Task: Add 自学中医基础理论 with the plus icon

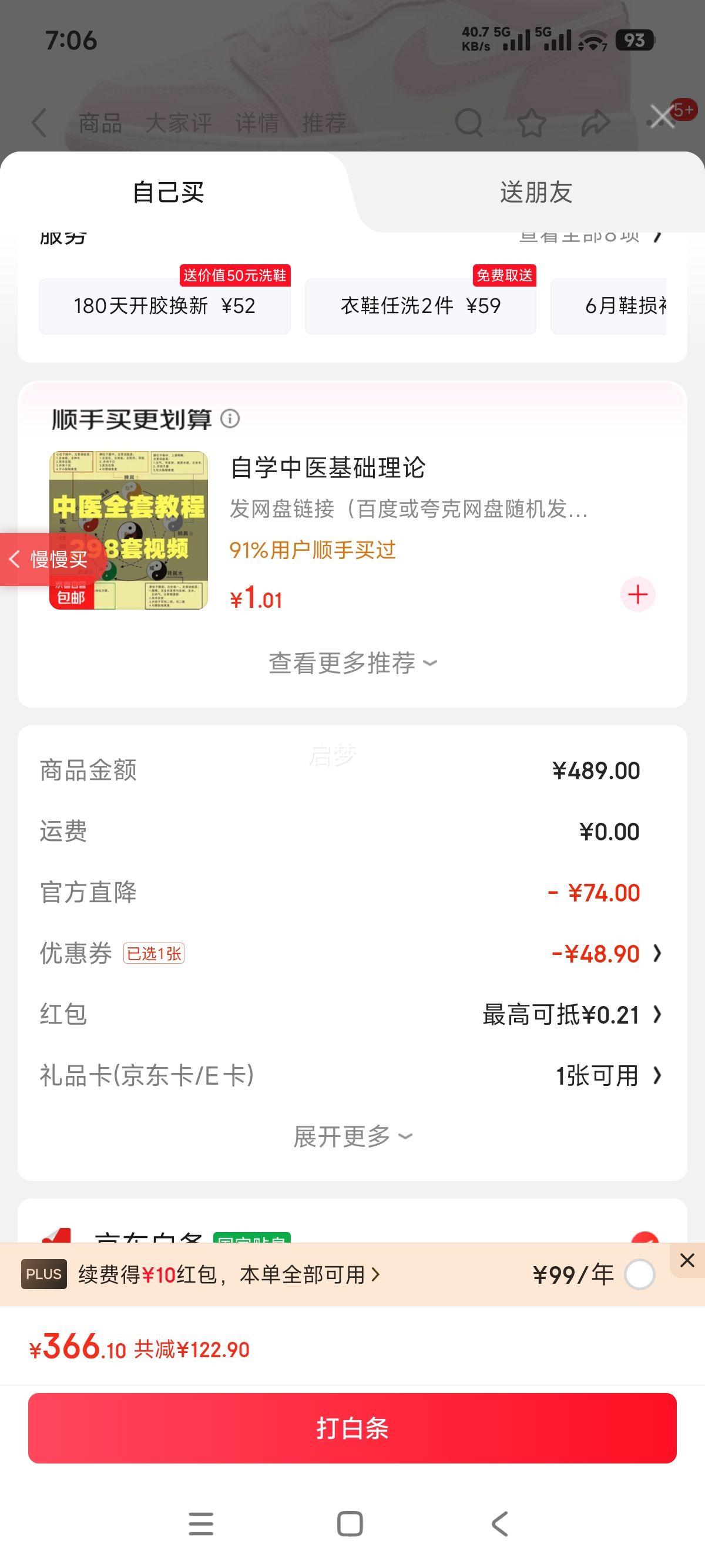Action: coord(637,595)
